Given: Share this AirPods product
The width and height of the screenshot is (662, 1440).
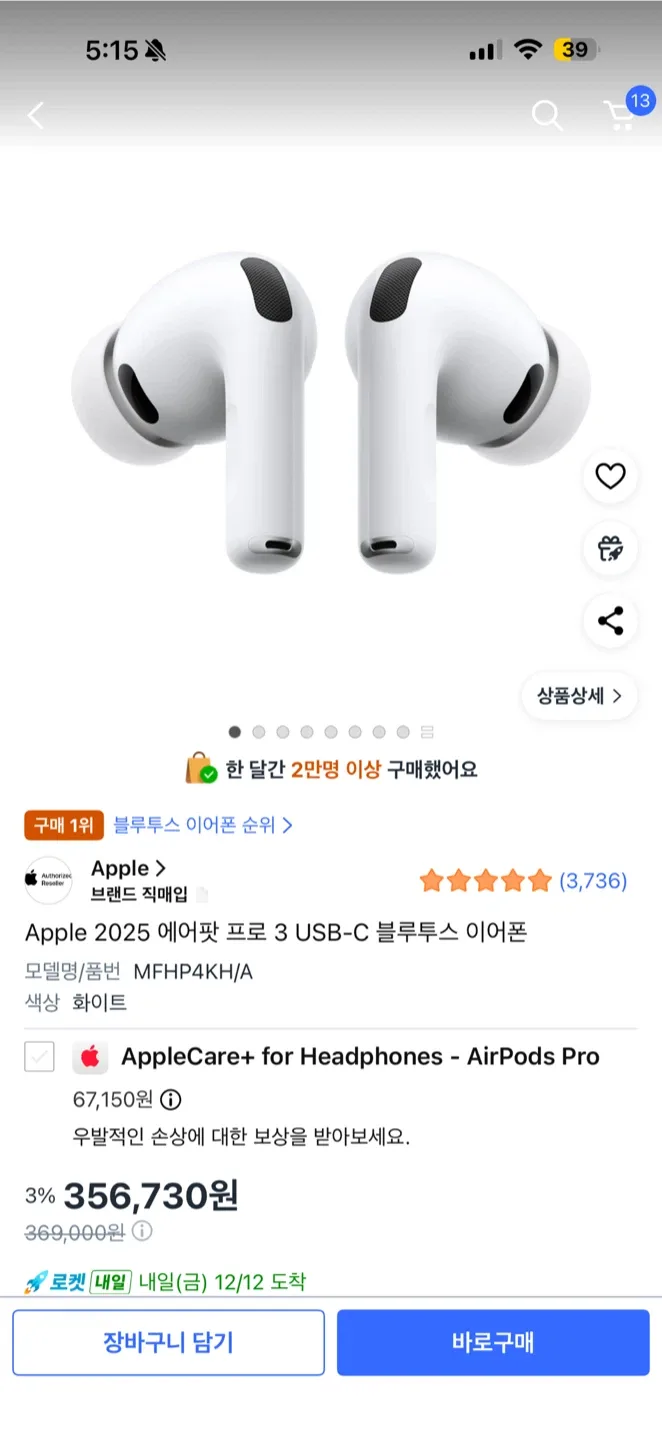Looking at the screenshot, I should pos(610,621).
